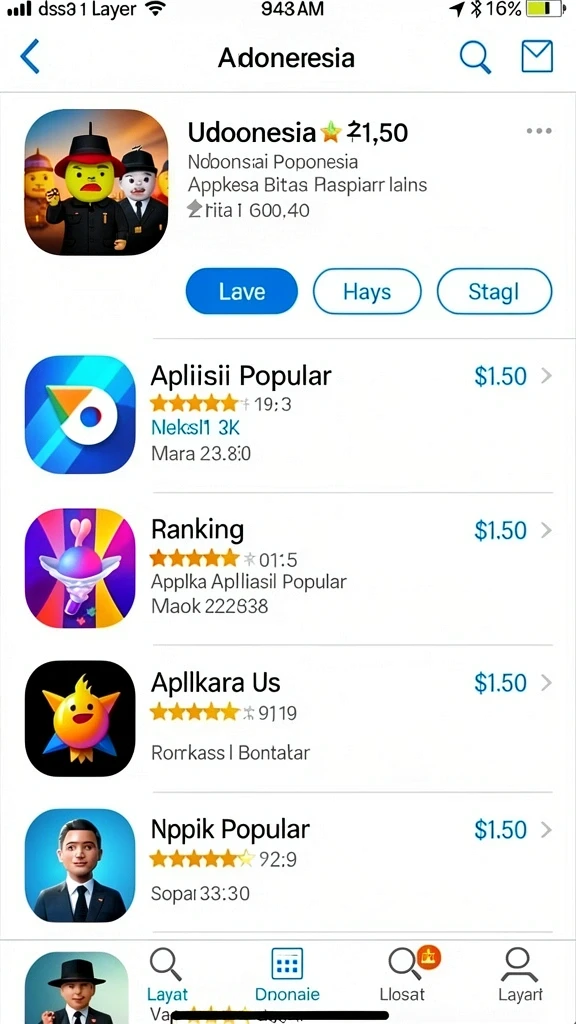Open the three-dot menu for Udoonesia

(x=539, y=131)
